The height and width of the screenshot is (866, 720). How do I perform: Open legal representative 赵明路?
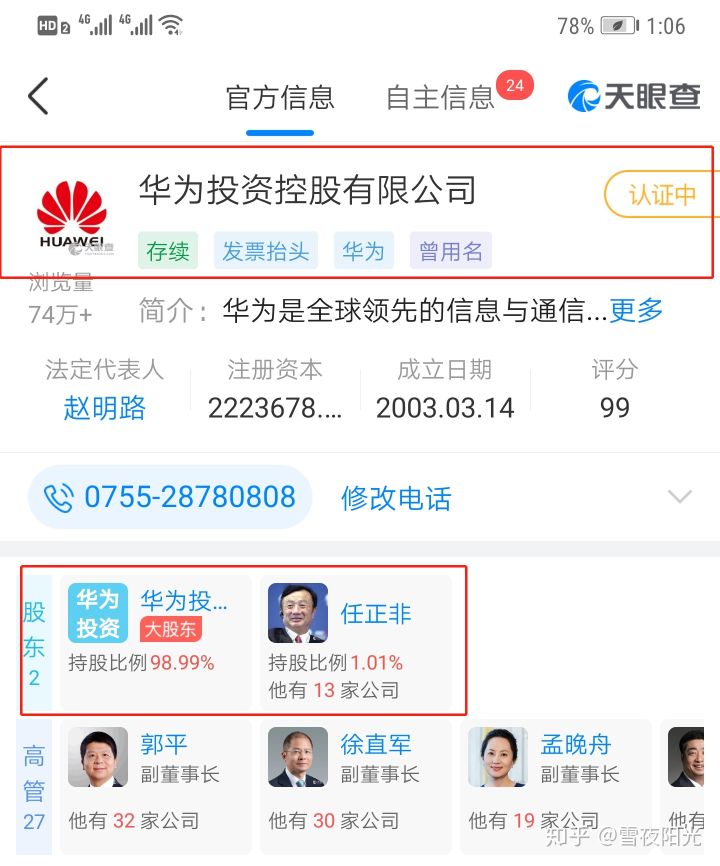tap(104, 408)
